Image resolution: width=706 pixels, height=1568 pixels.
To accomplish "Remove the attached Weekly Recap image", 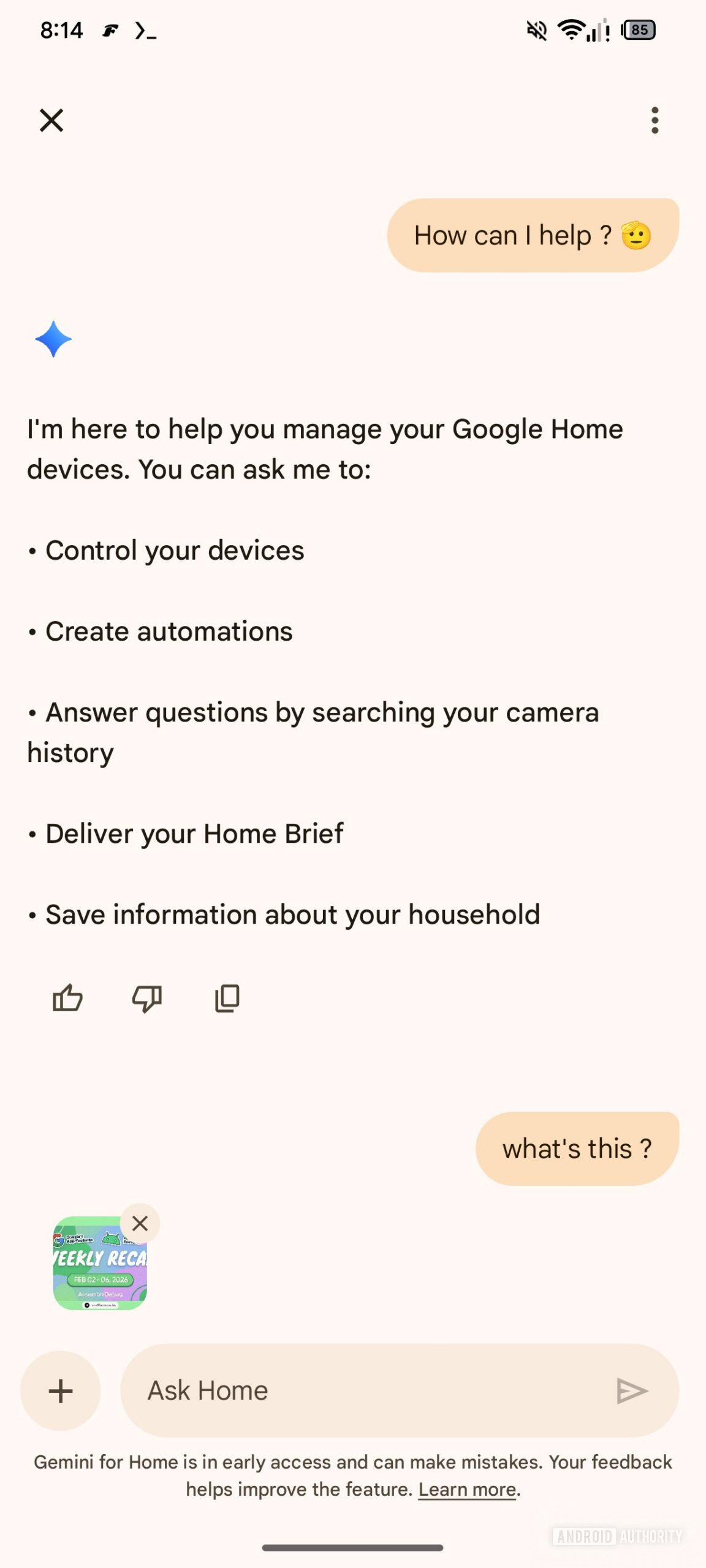I will [x=140, y=1223].
